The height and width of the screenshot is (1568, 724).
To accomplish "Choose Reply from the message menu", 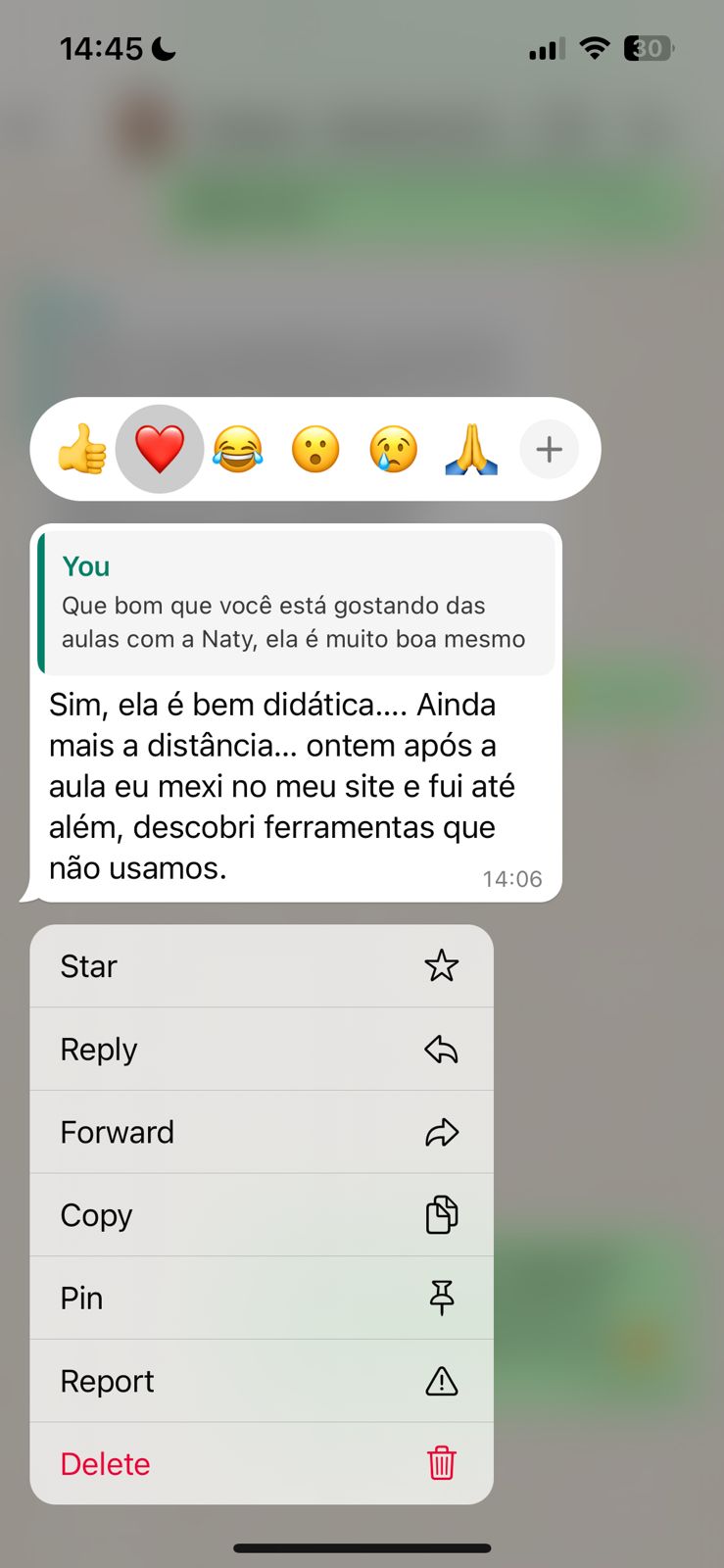I will click(x=262, y=1050).
